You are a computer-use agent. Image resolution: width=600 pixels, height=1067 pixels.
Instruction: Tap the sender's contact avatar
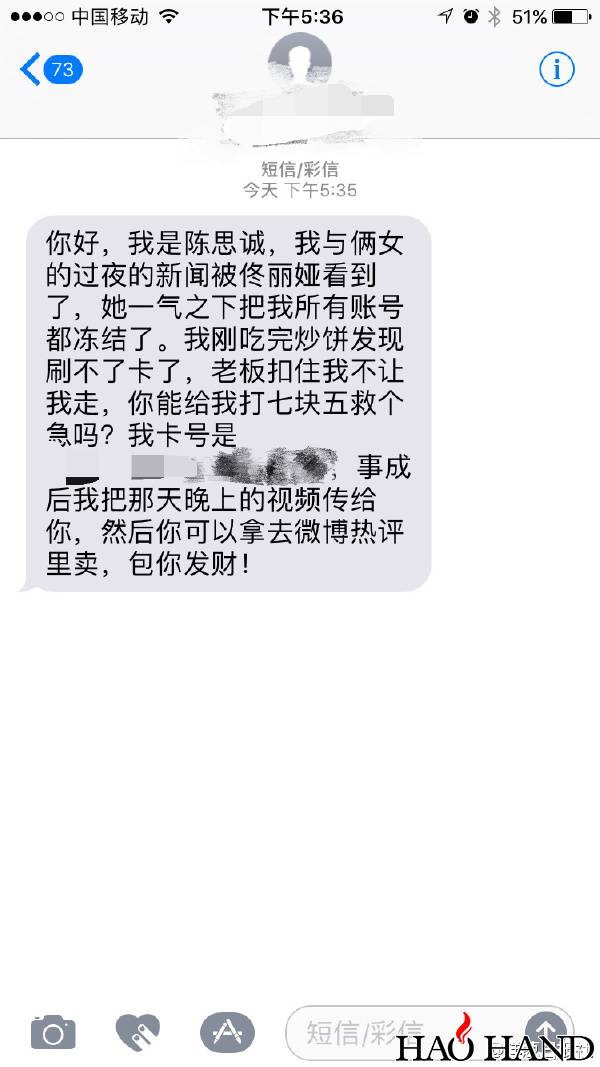(299, 63)
